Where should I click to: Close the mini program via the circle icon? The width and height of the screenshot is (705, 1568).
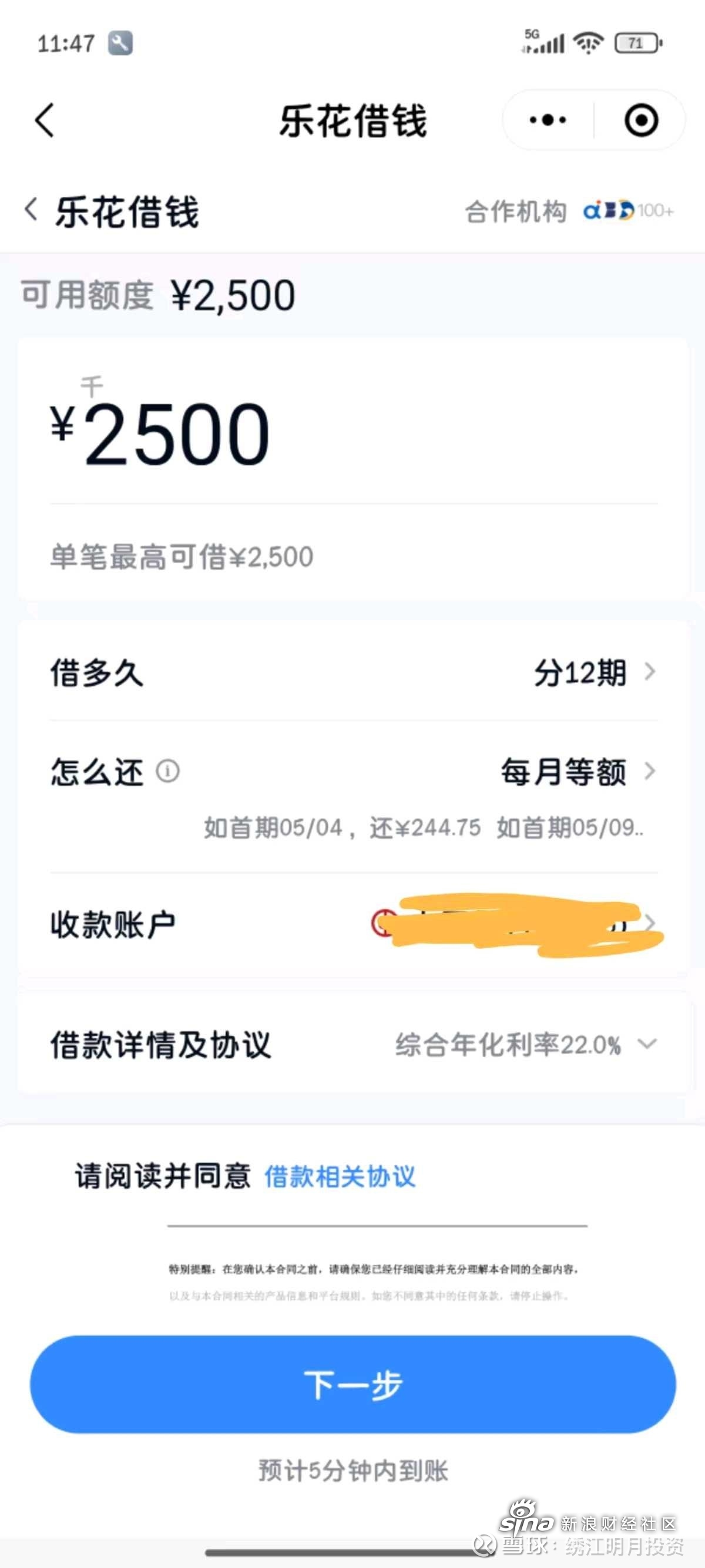(641, 120)
